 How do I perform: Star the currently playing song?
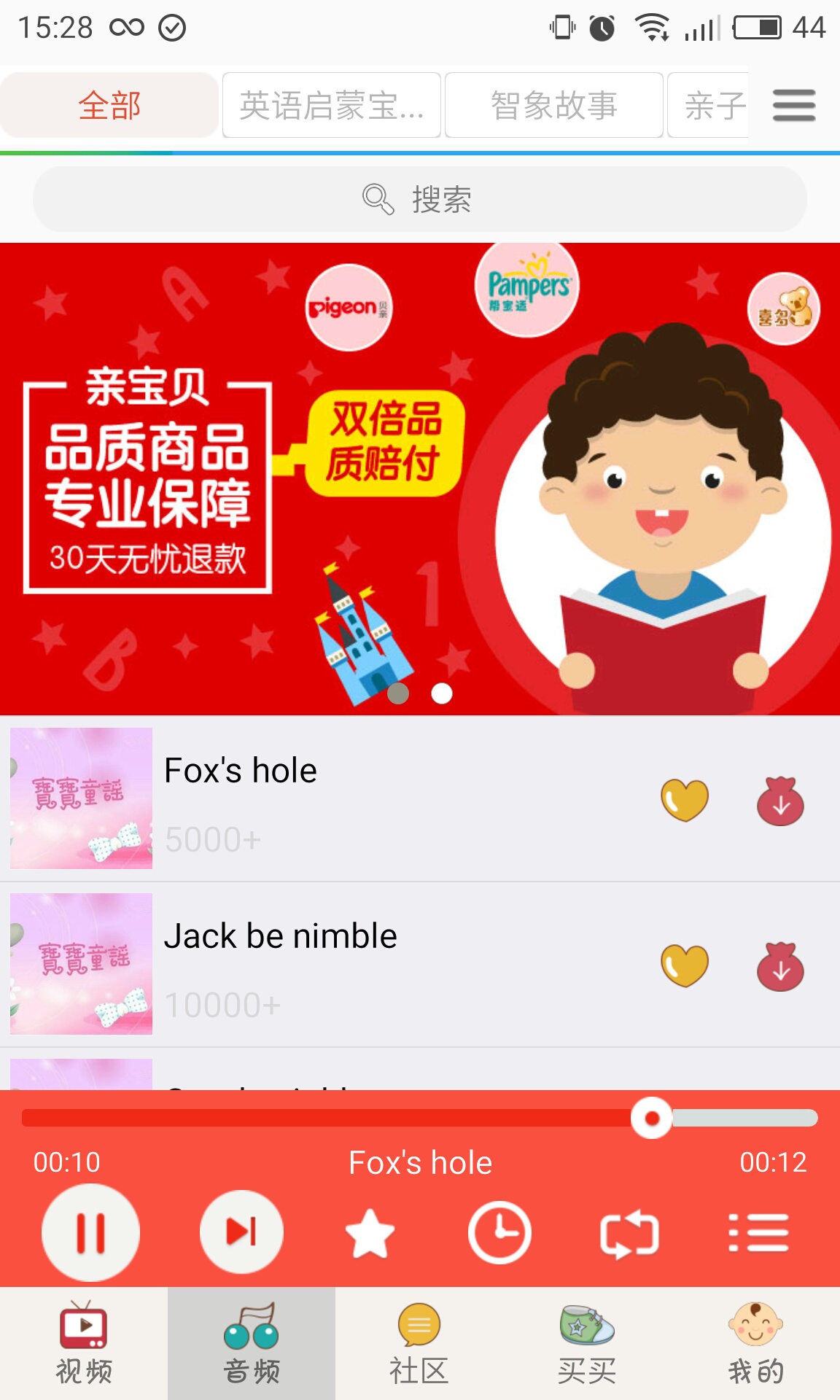[x=370, y=1233]
